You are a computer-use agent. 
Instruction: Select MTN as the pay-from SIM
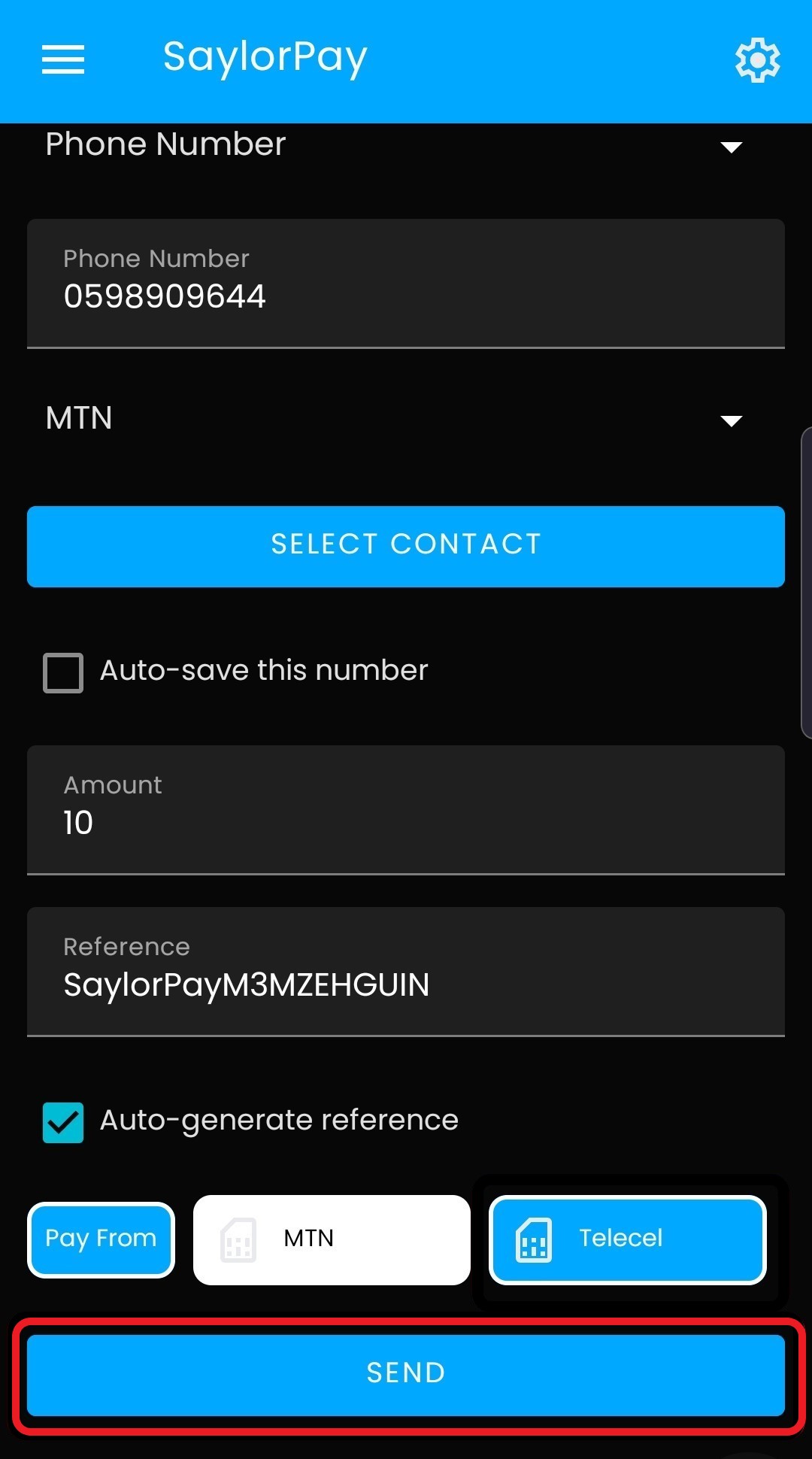[332, 1239]
